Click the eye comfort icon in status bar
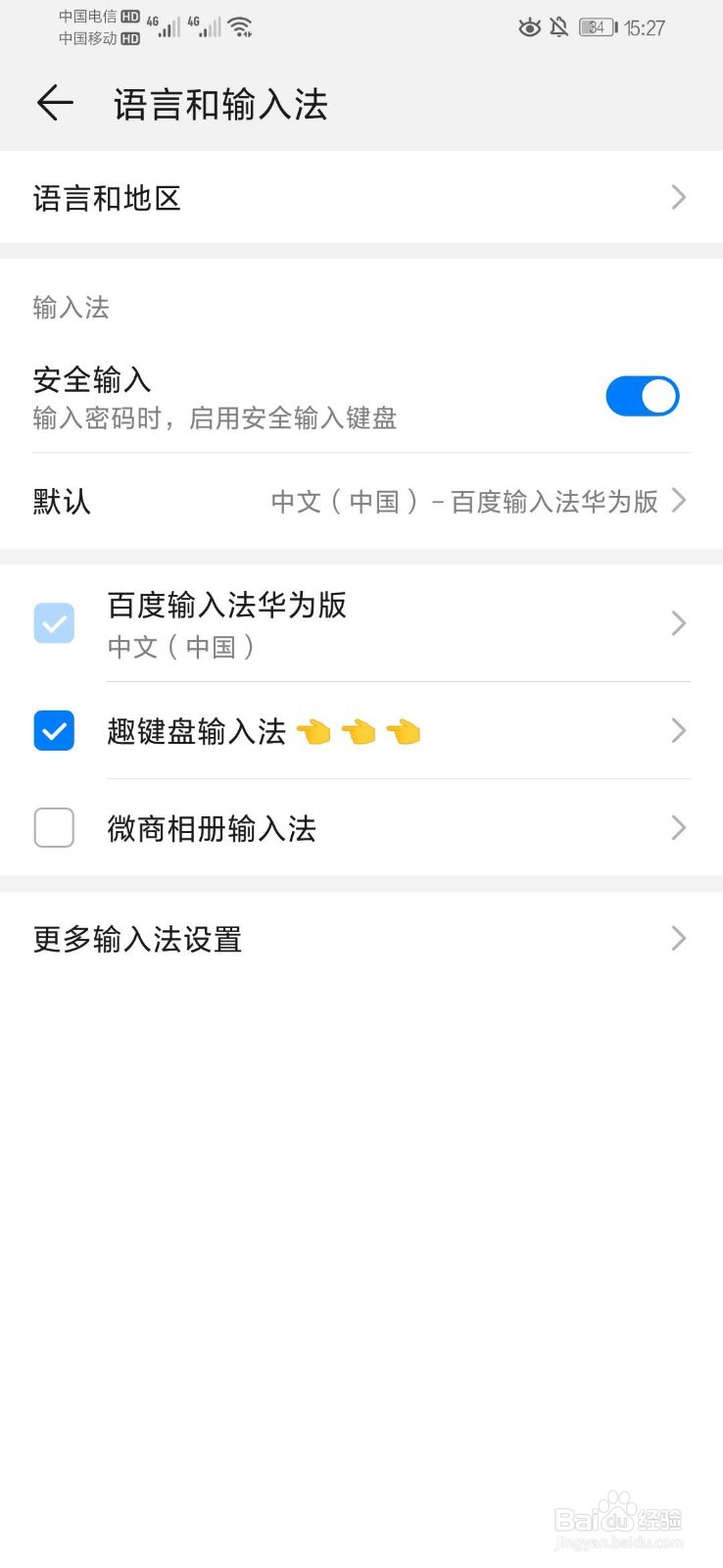 [x=529, y=27]
